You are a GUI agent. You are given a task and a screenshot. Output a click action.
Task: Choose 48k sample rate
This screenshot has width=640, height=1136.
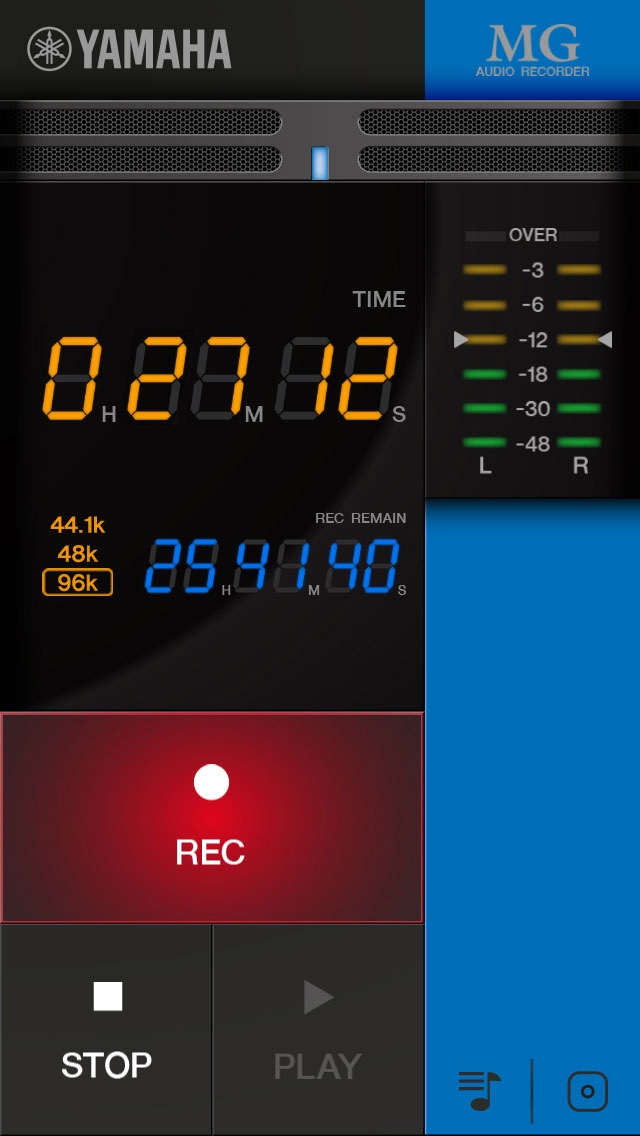coord(77,554)
